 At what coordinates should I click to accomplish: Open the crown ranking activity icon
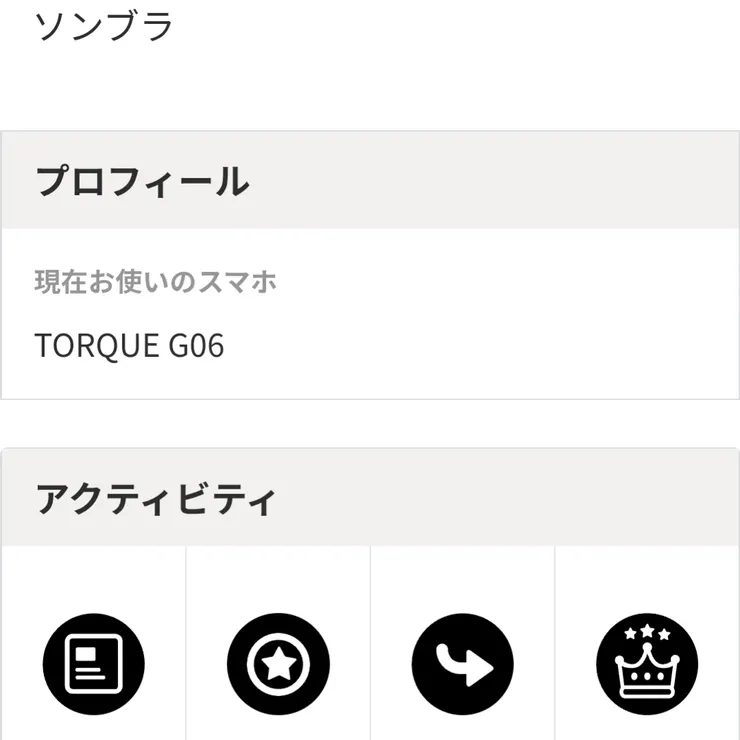[x=647, y=664]
